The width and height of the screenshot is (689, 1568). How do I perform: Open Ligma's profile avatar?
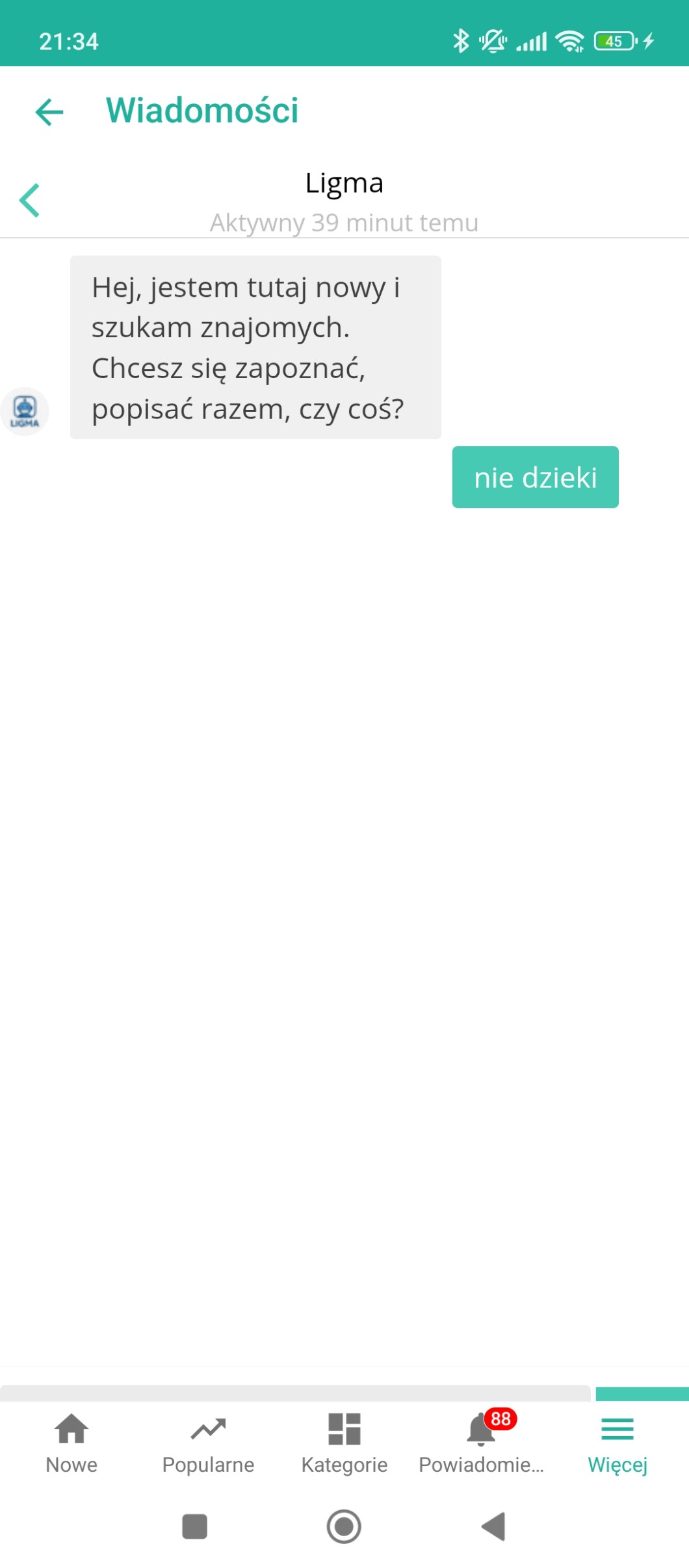pos(25,411)
